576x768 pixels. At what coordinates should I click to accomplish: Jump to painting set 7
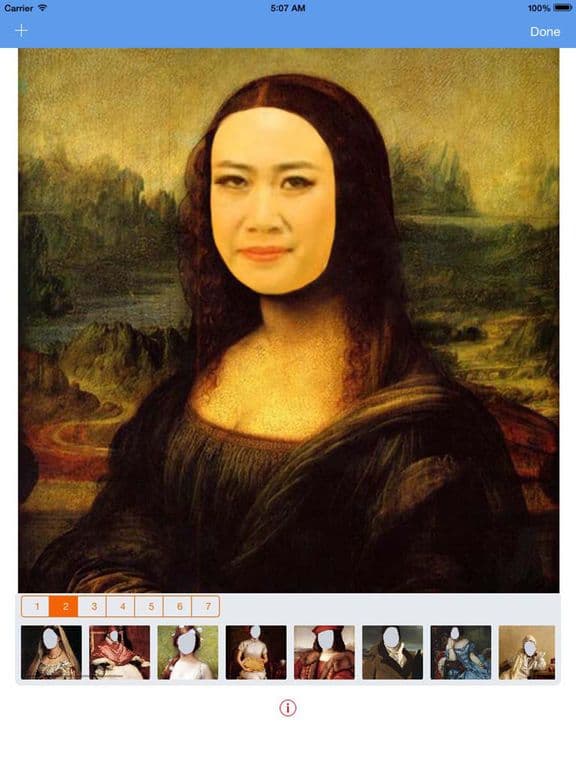206,606
